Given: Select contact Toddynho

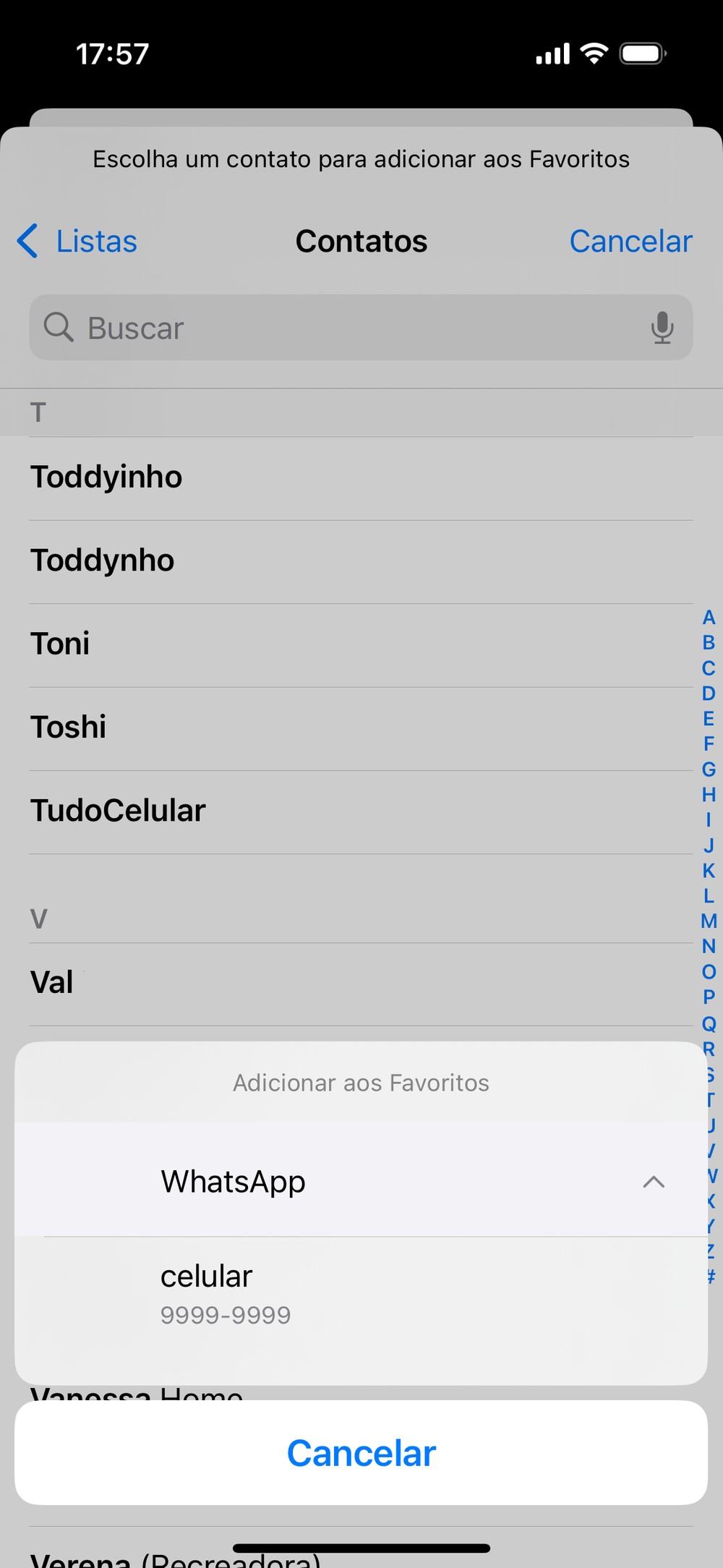Looking at the screenshot, I should pyautogui.click(x=103, y=561).
